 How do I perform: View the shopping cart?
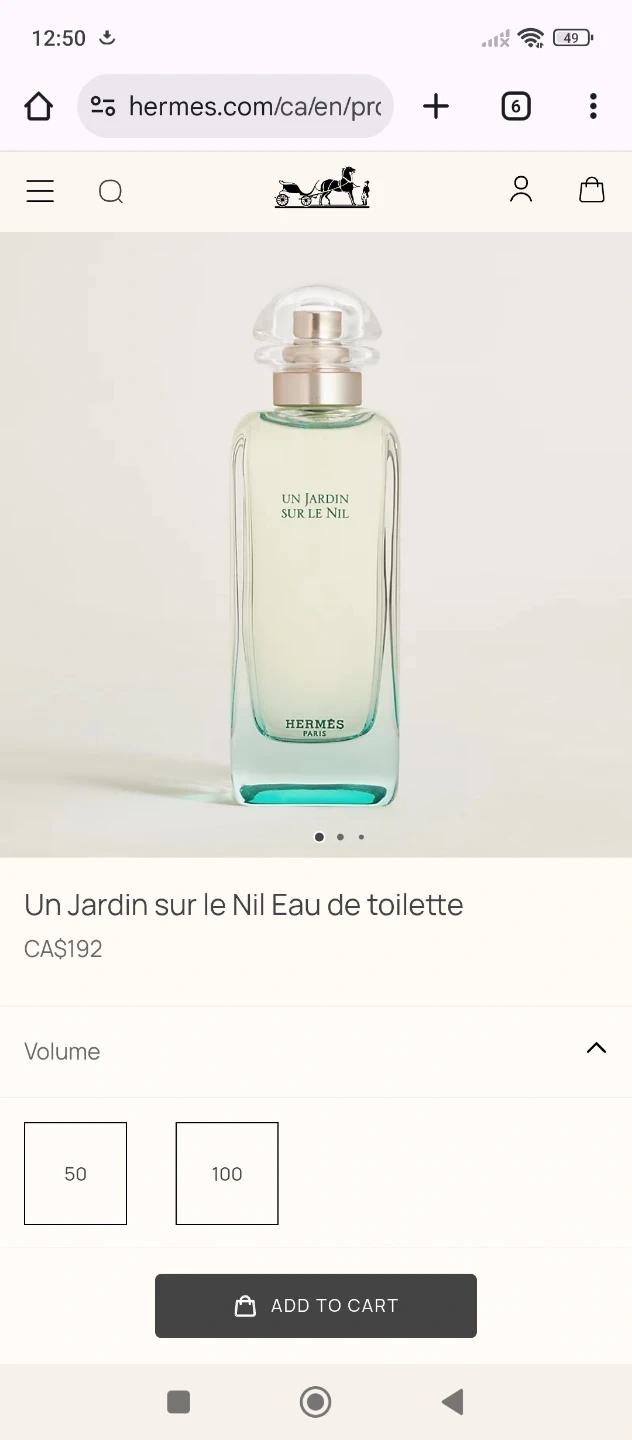(592, 190)
